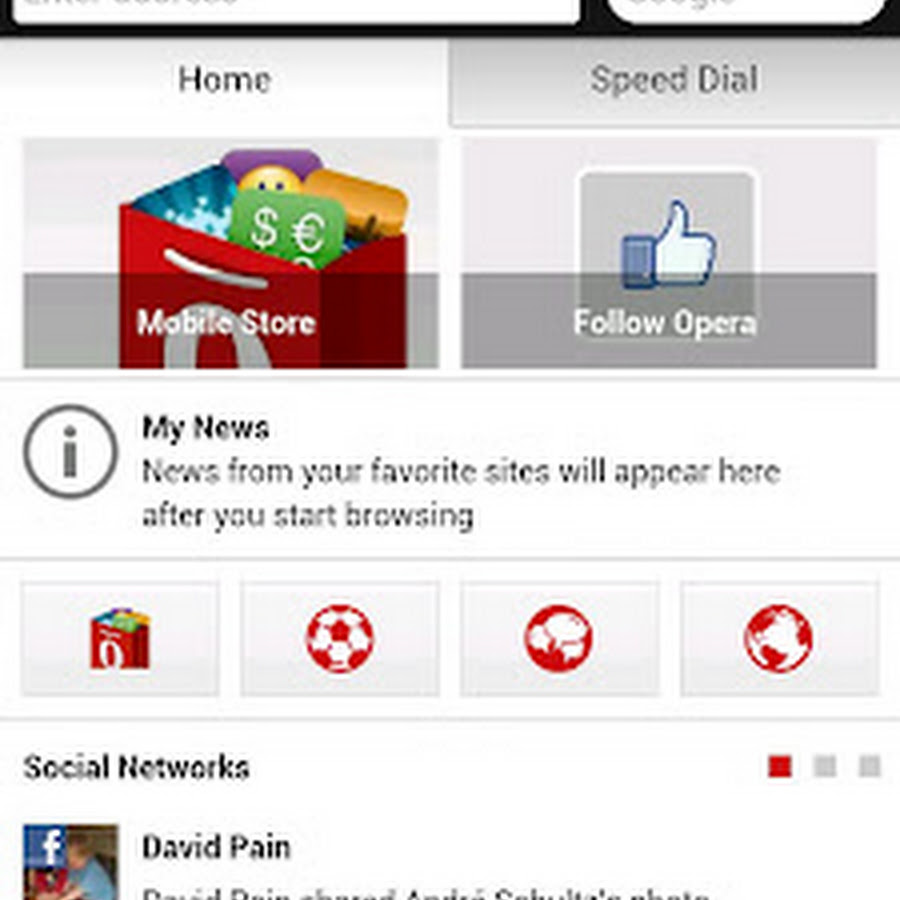Image resolution: width=900 pixels, height=900 pixels.
Task: Open the Mobile Store tile
Action: (230, 254)
